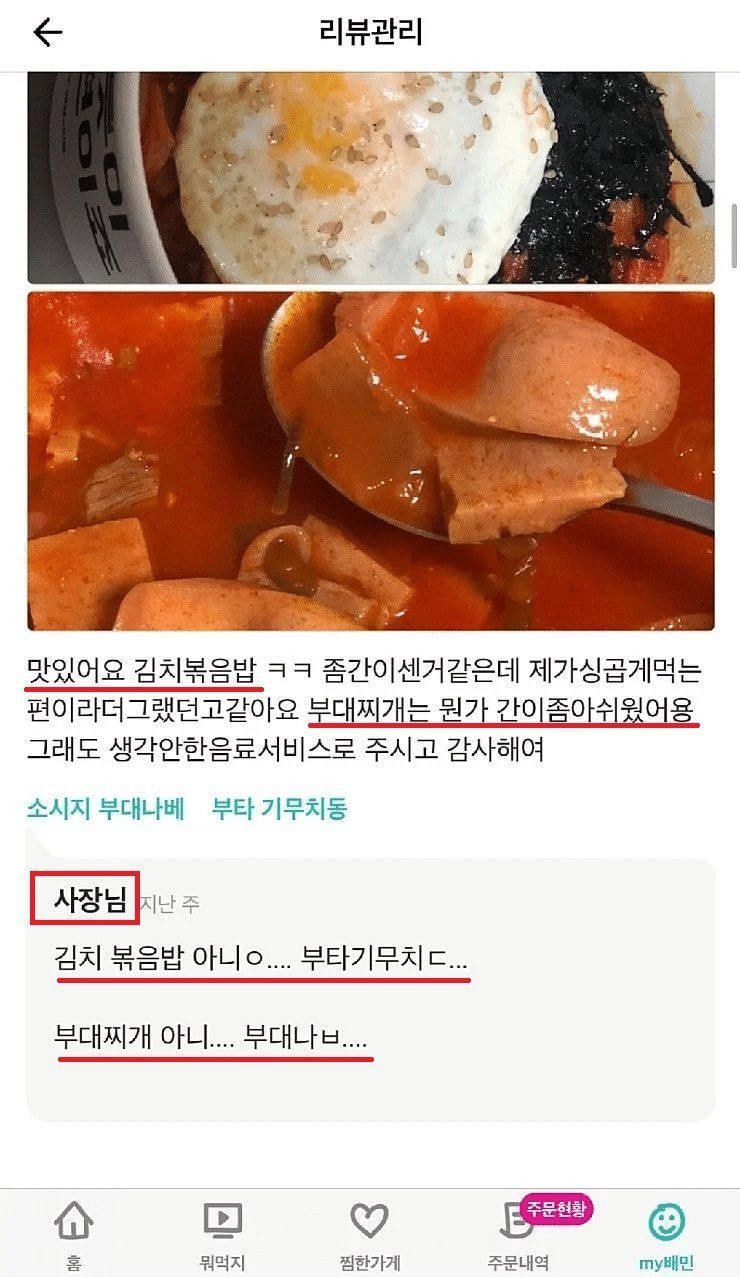740x1277 pixels.
Task: Go to the 찜한가게 tab
Action: pyautogui.click(x=370, y=1233)
